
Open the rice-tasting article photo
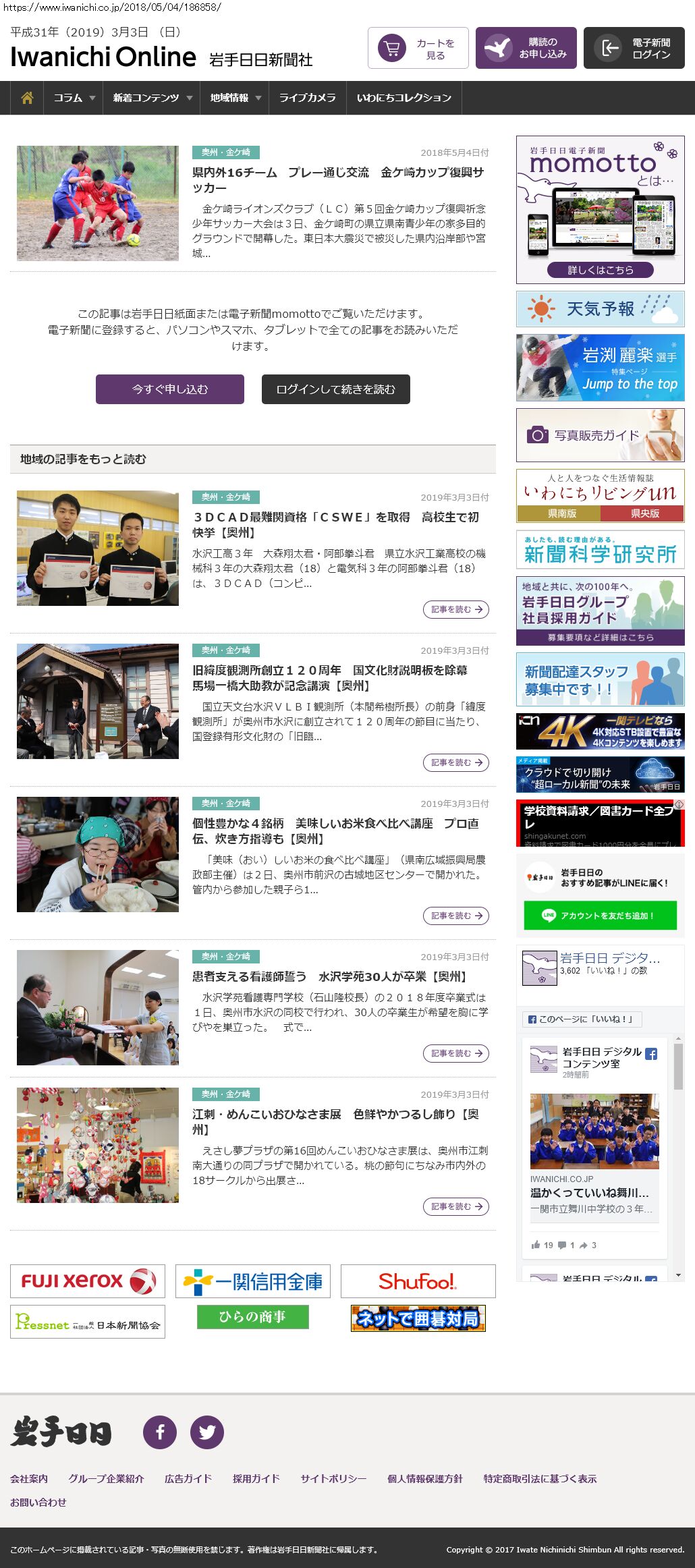pyautogui.click(x=98, y=854)
